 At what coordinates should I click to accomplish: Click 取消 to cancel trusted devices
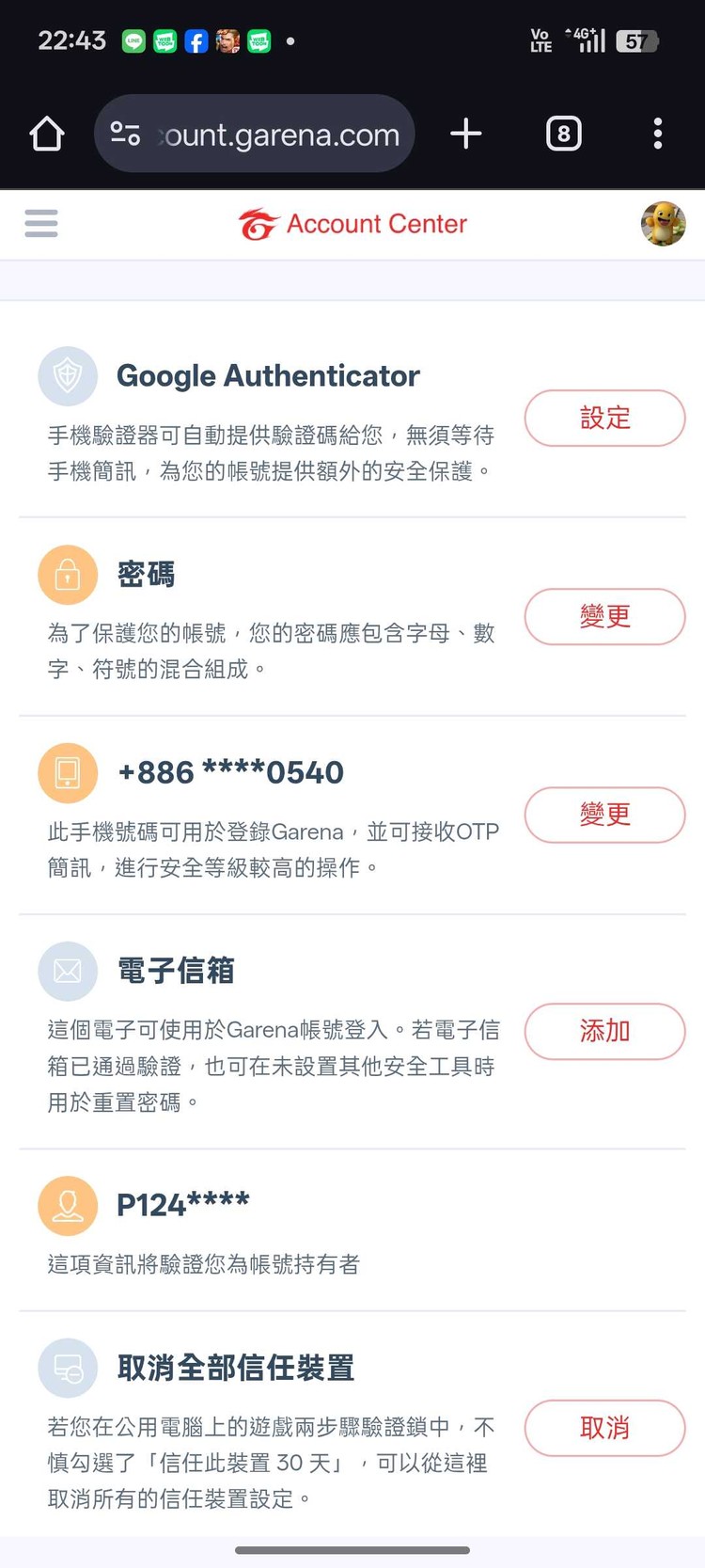(604, 1428)
